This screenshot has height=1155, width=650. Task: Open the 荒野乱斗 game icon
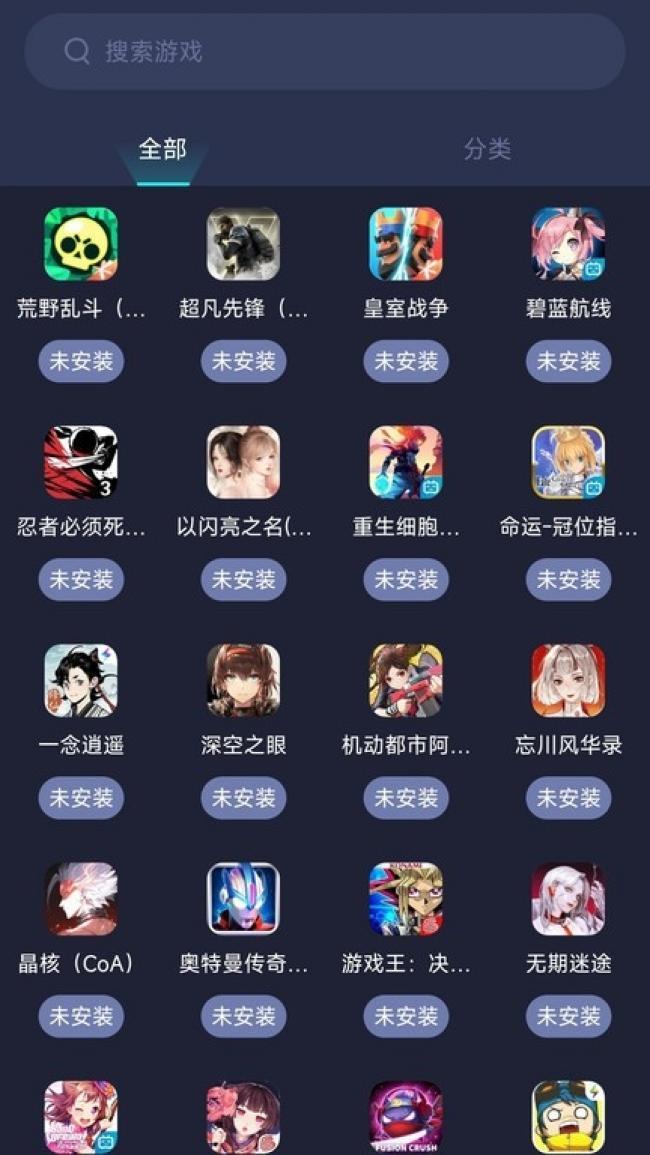81,244
